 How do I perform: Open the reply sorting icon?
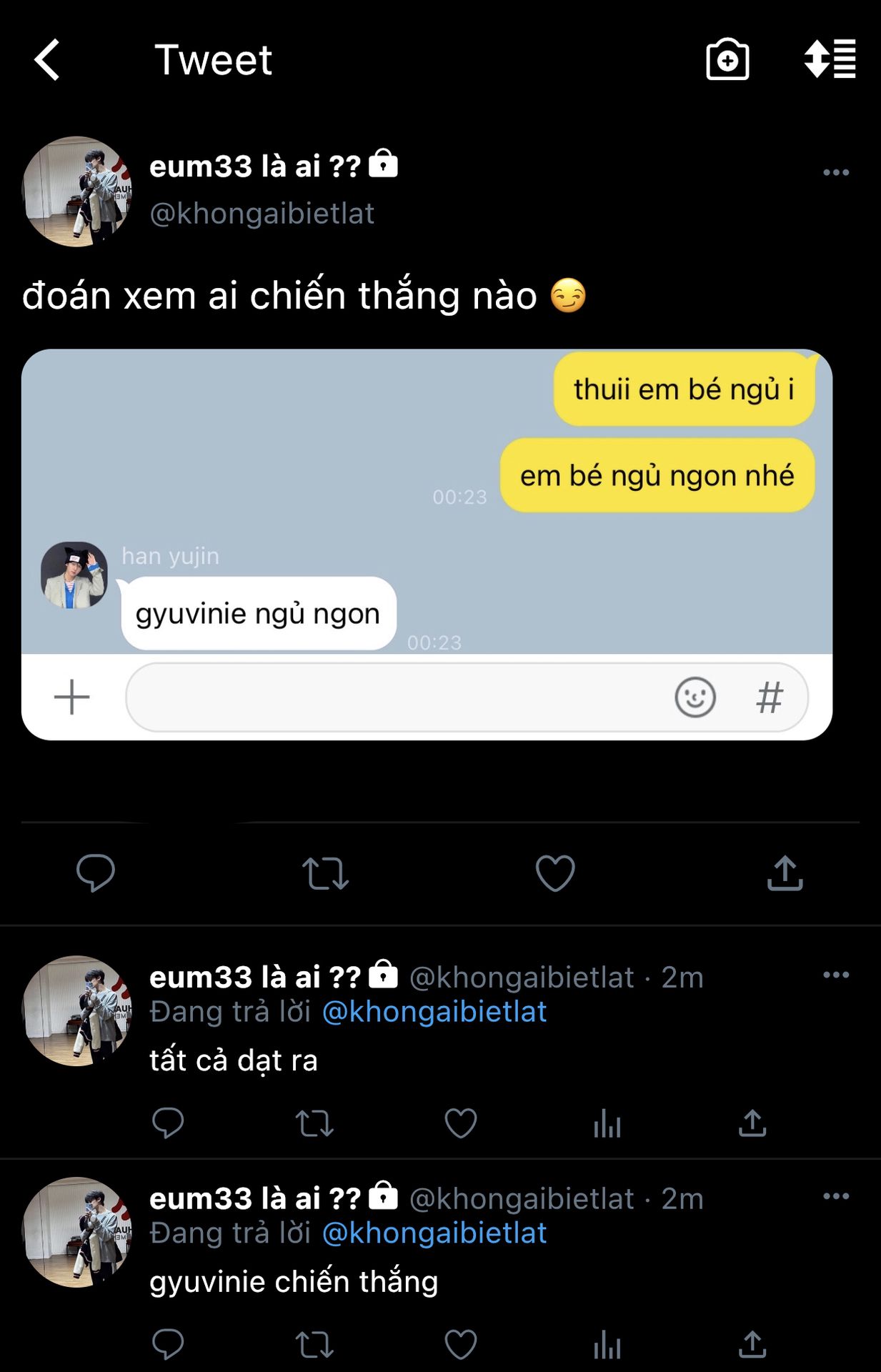coord(830,59)
